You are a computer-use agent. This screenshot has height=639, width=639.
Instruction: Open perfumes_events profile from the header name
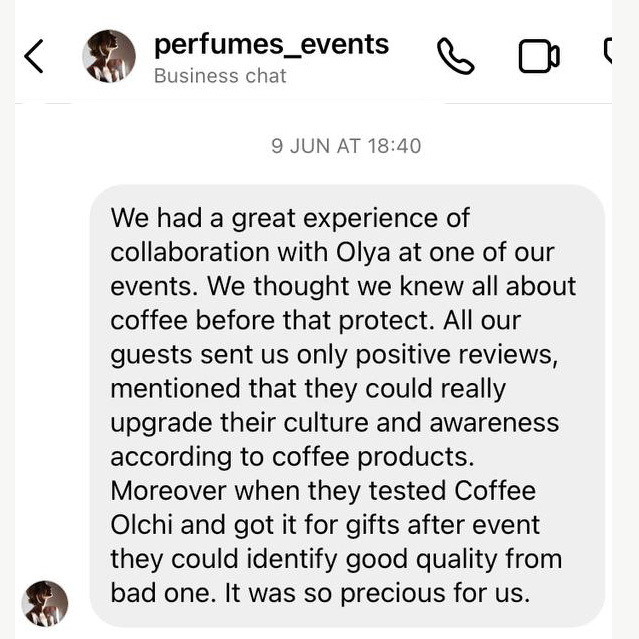(271, 46)
